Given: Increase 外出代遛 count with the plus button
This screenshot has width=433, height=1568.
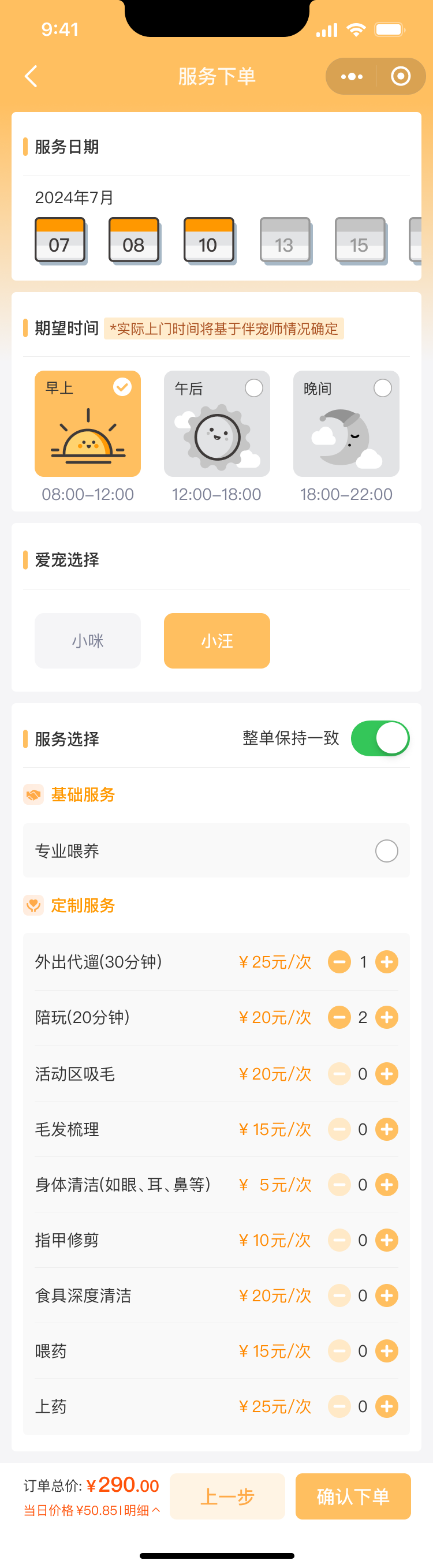Looking at the screenshot, I should coord(386,962).
